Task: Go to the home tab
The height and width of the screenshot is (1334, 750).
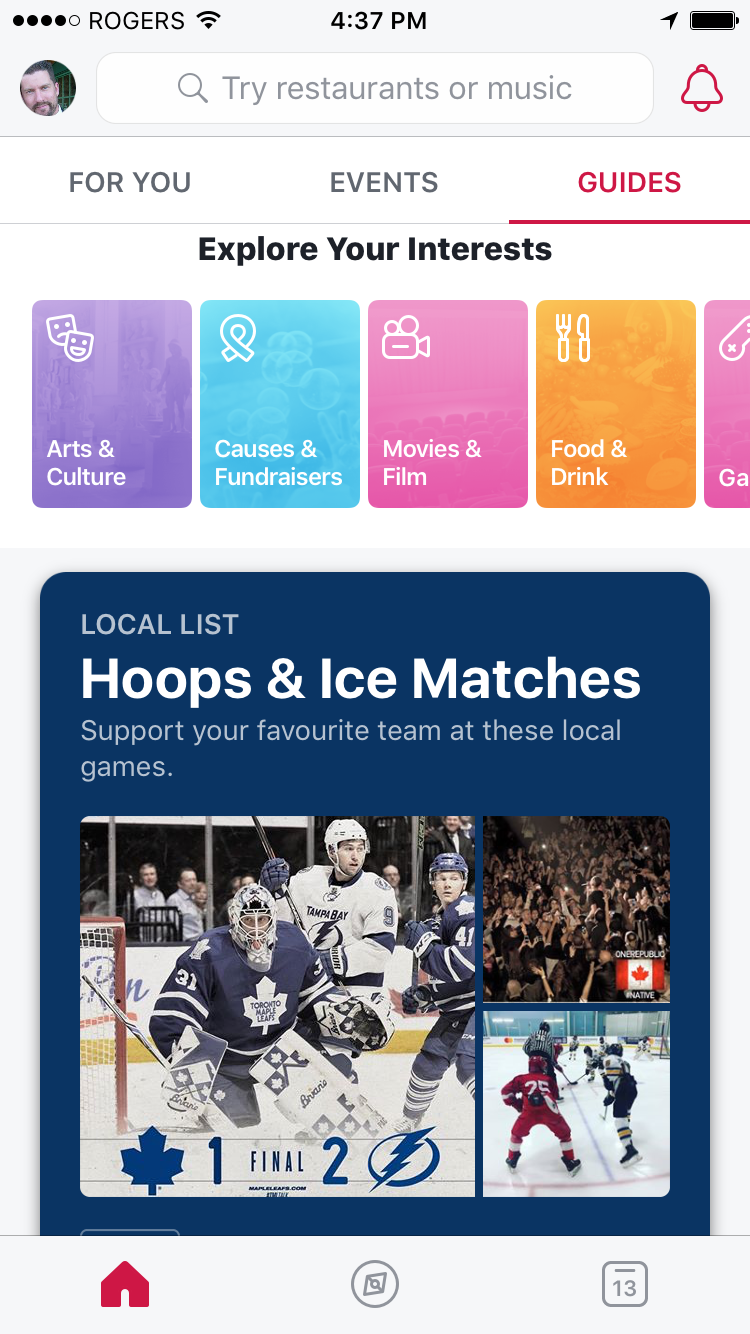Action: point(125,1284)
